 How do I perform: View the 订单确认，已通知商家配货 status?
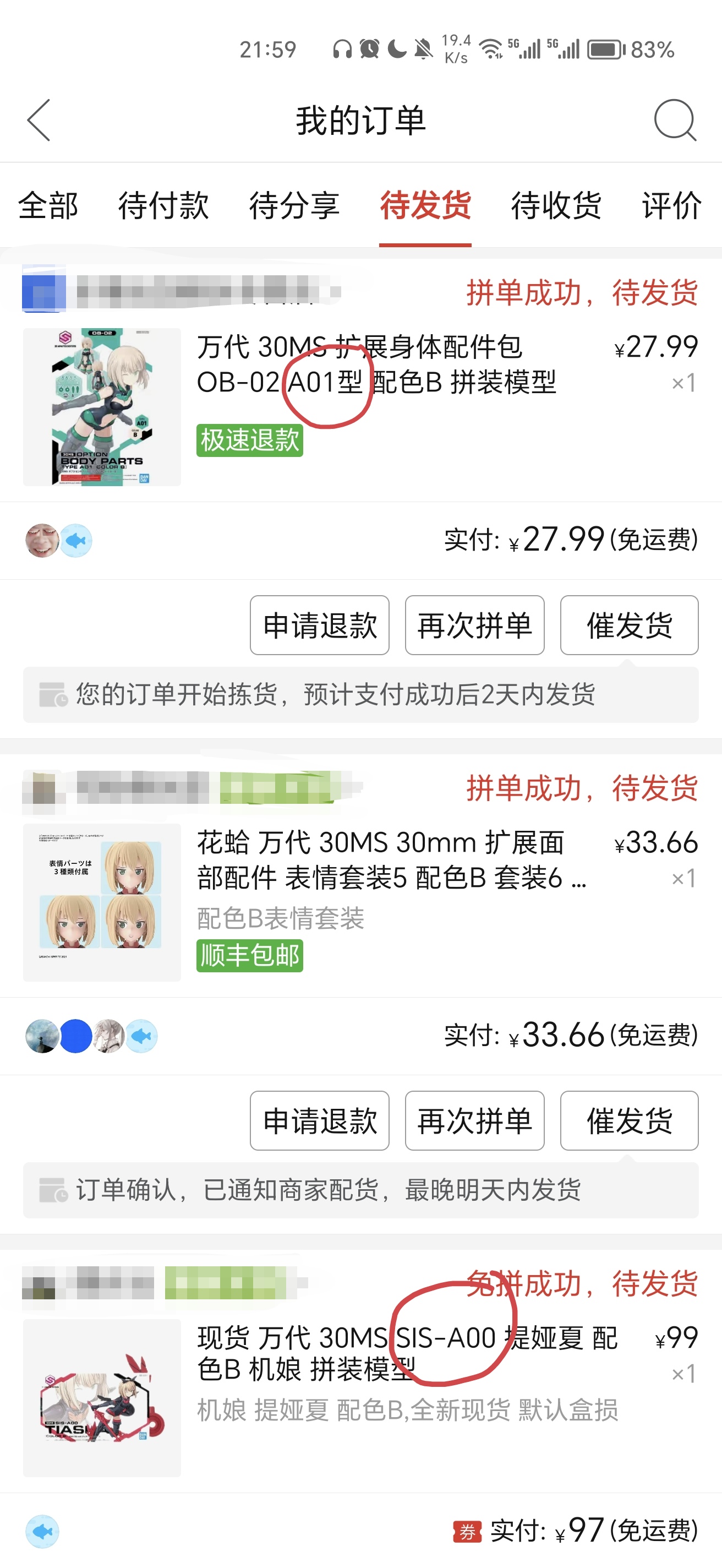click(x=360, y=1190)
